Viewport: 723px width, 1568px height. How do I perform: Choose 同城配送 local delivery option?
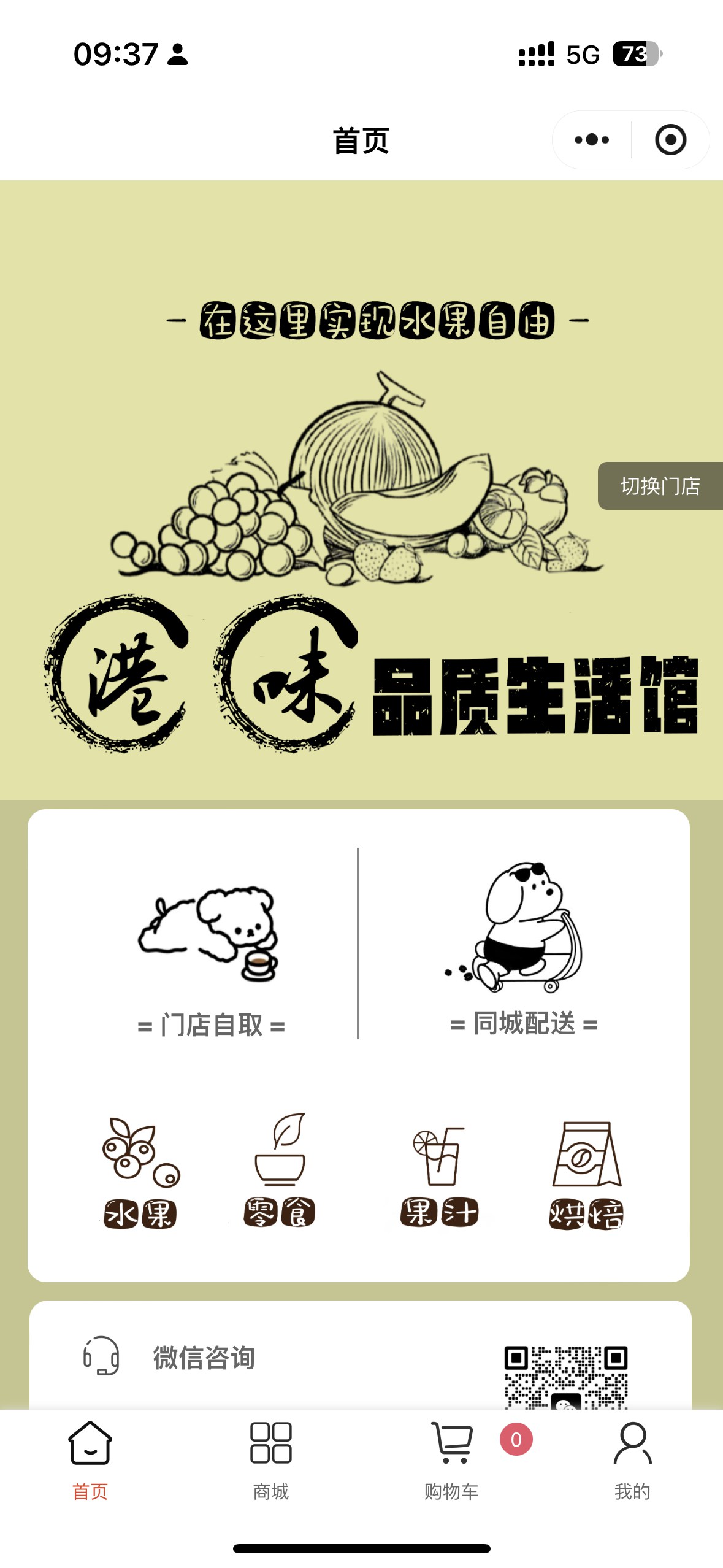(x=523, y=951)
